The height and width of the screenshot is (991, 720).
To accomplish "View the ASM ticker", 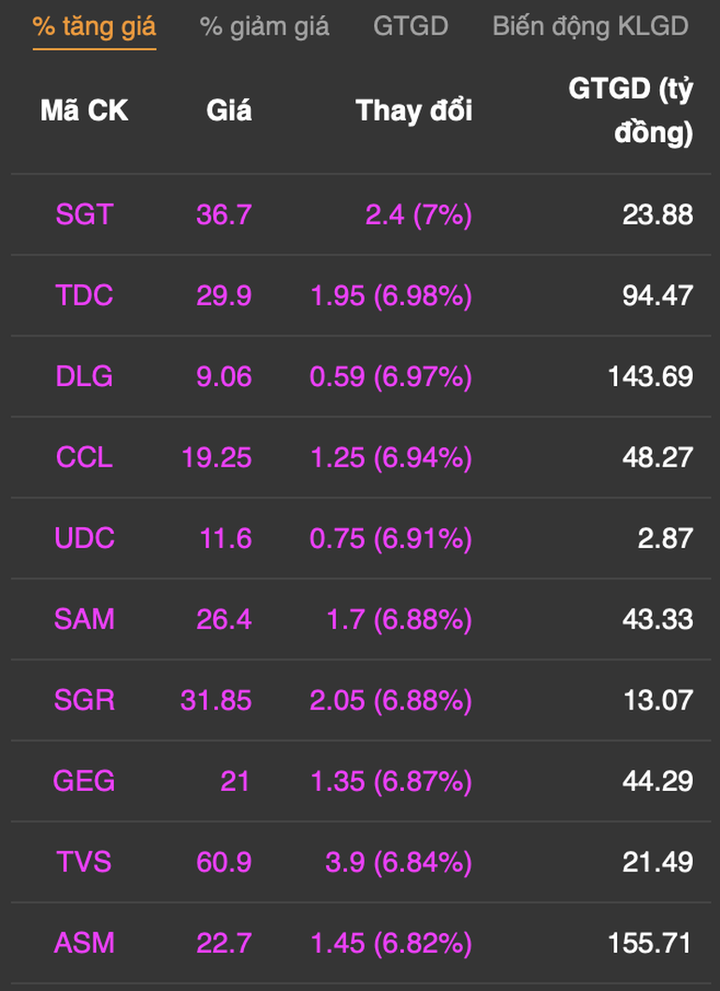I will (x=85, y=943).
